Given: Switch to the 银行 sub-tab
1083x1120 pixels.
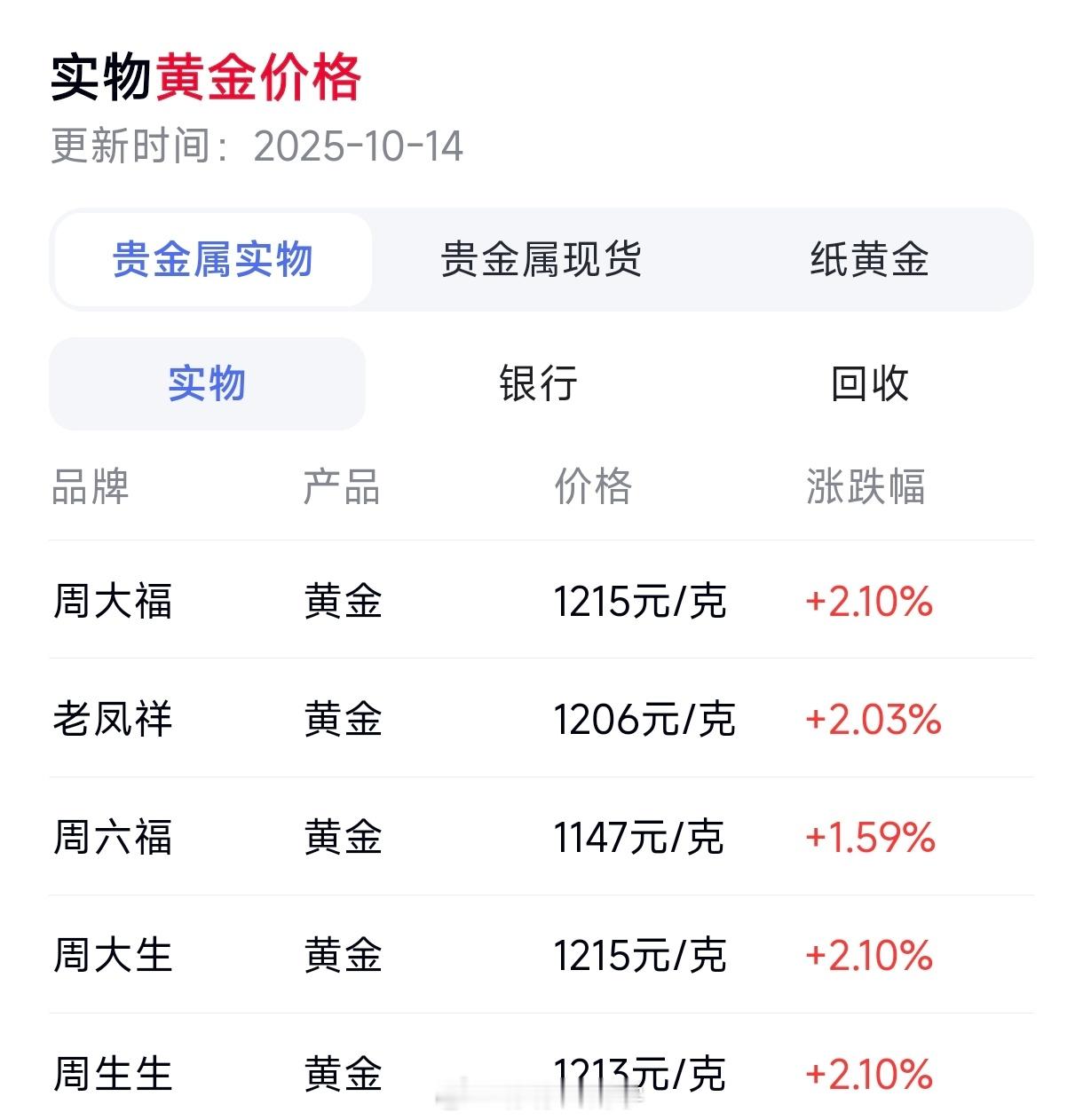Looking at the screenshot, I should 538,383.
